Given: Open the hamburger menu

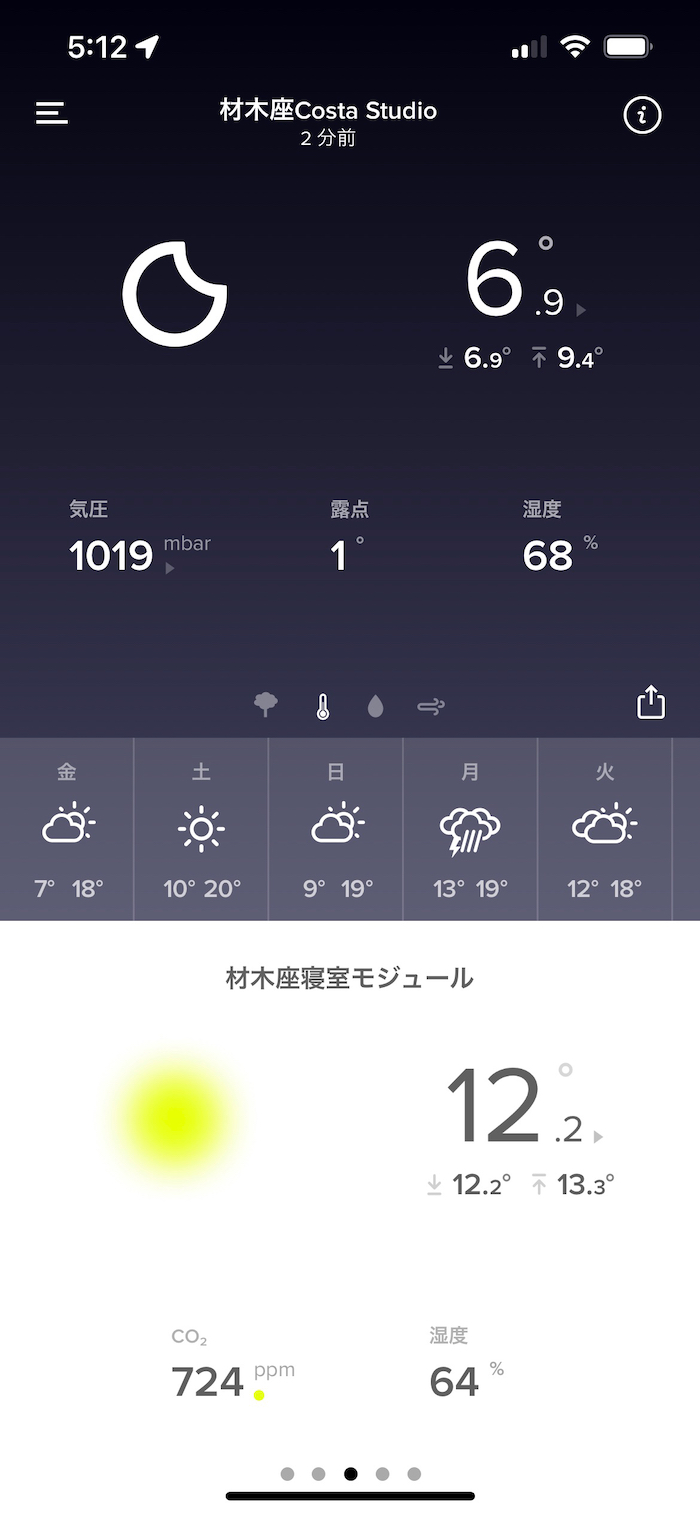Looking at the screenshot, I should tap(52, 113).
